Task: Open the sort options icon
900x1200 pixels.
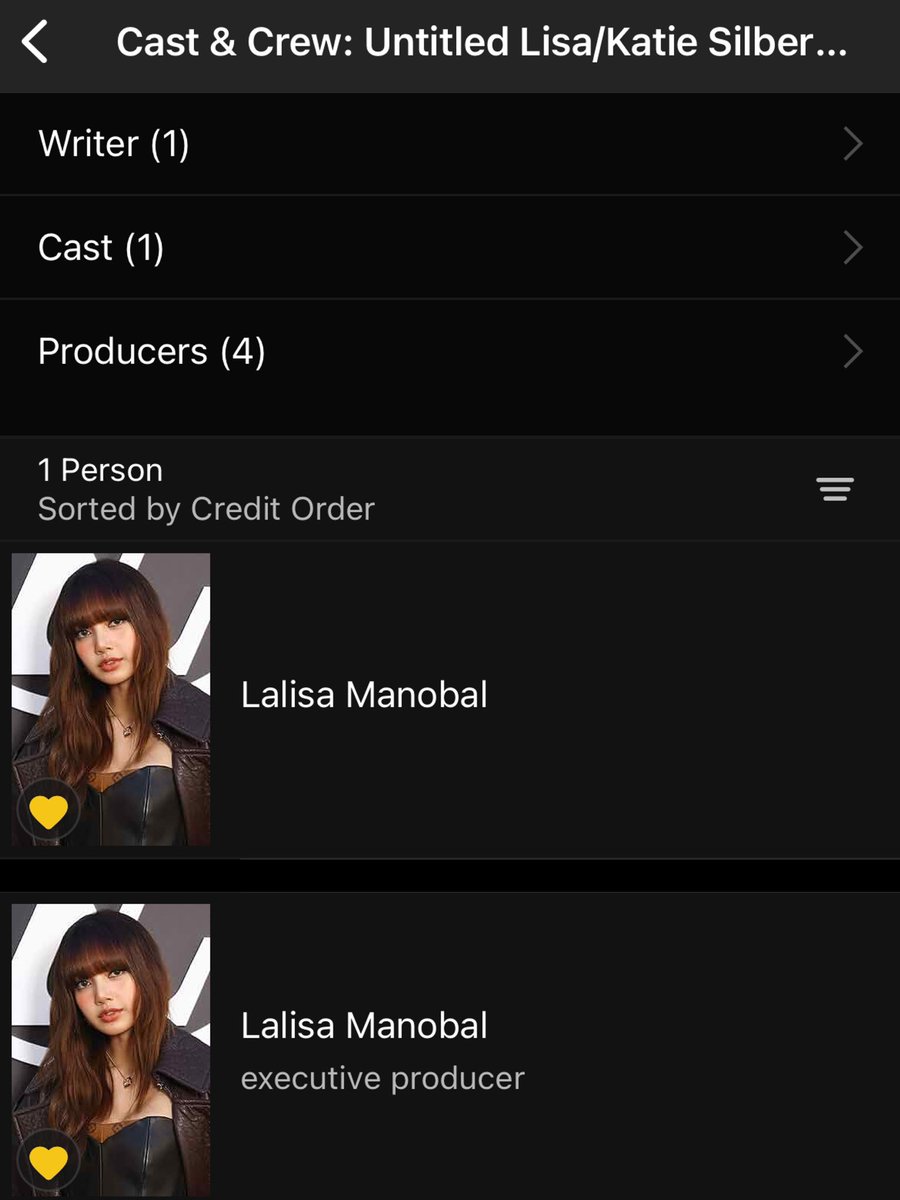Action: (x=834, y=489)
